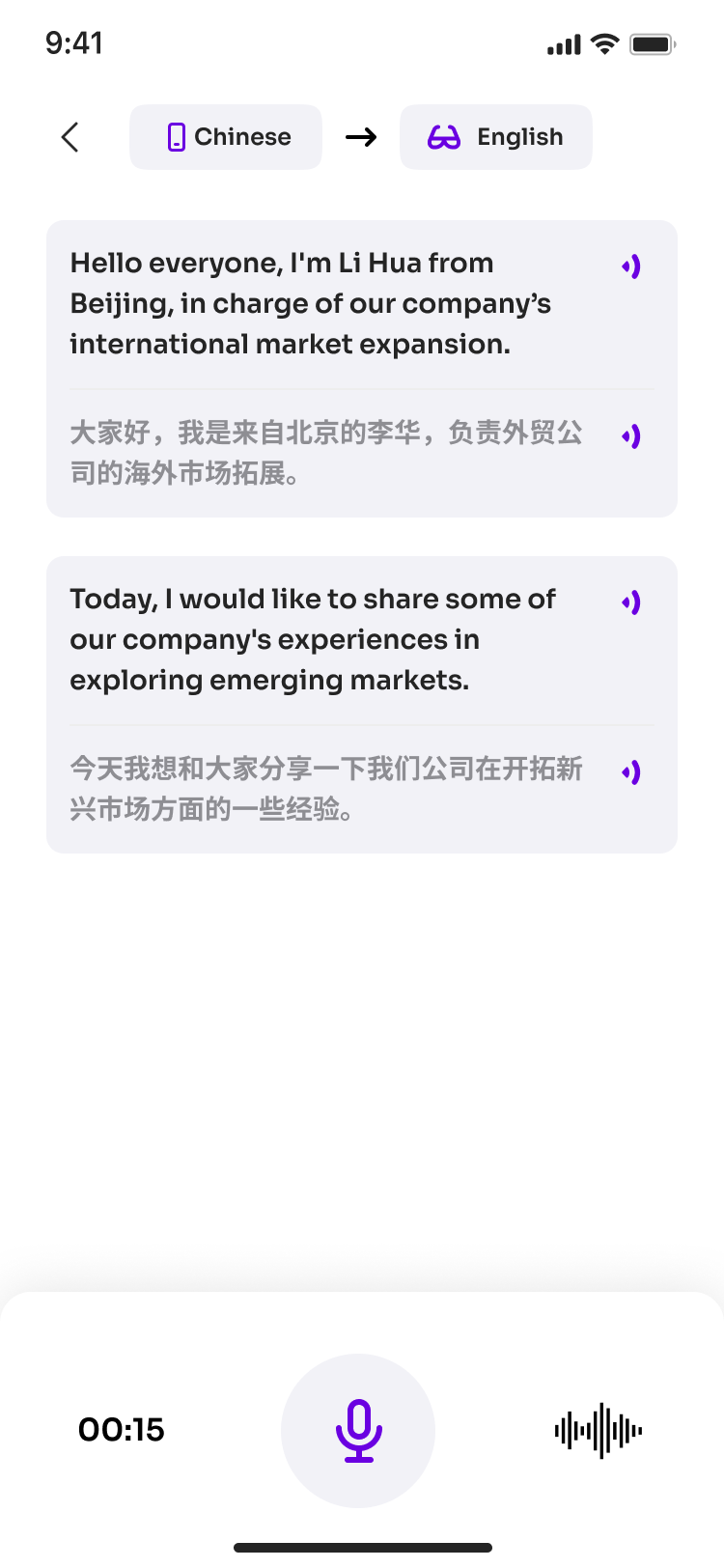Play audio of the English introduction text
Screen dimensions: 724x1568
point(631,266)
